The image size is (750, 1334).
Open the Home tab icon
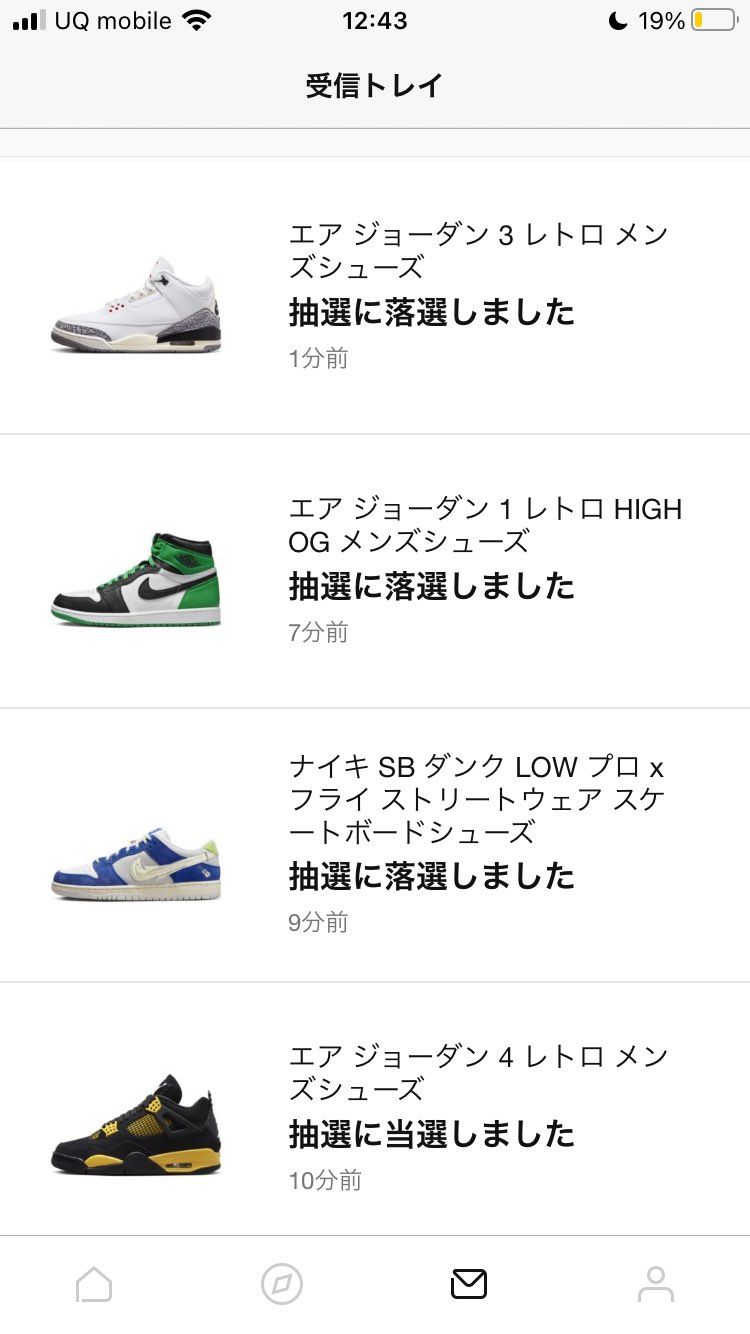[x=94, y=1283]
